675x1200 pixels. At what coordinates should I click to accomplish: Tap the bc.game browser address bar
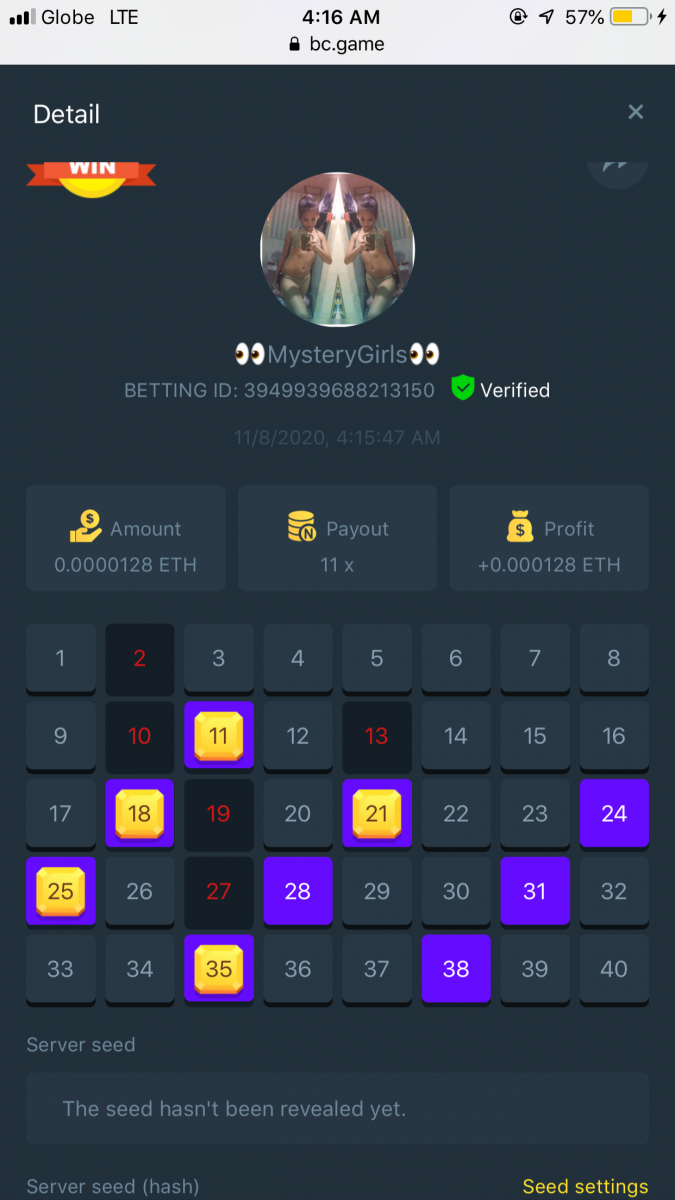337,44
